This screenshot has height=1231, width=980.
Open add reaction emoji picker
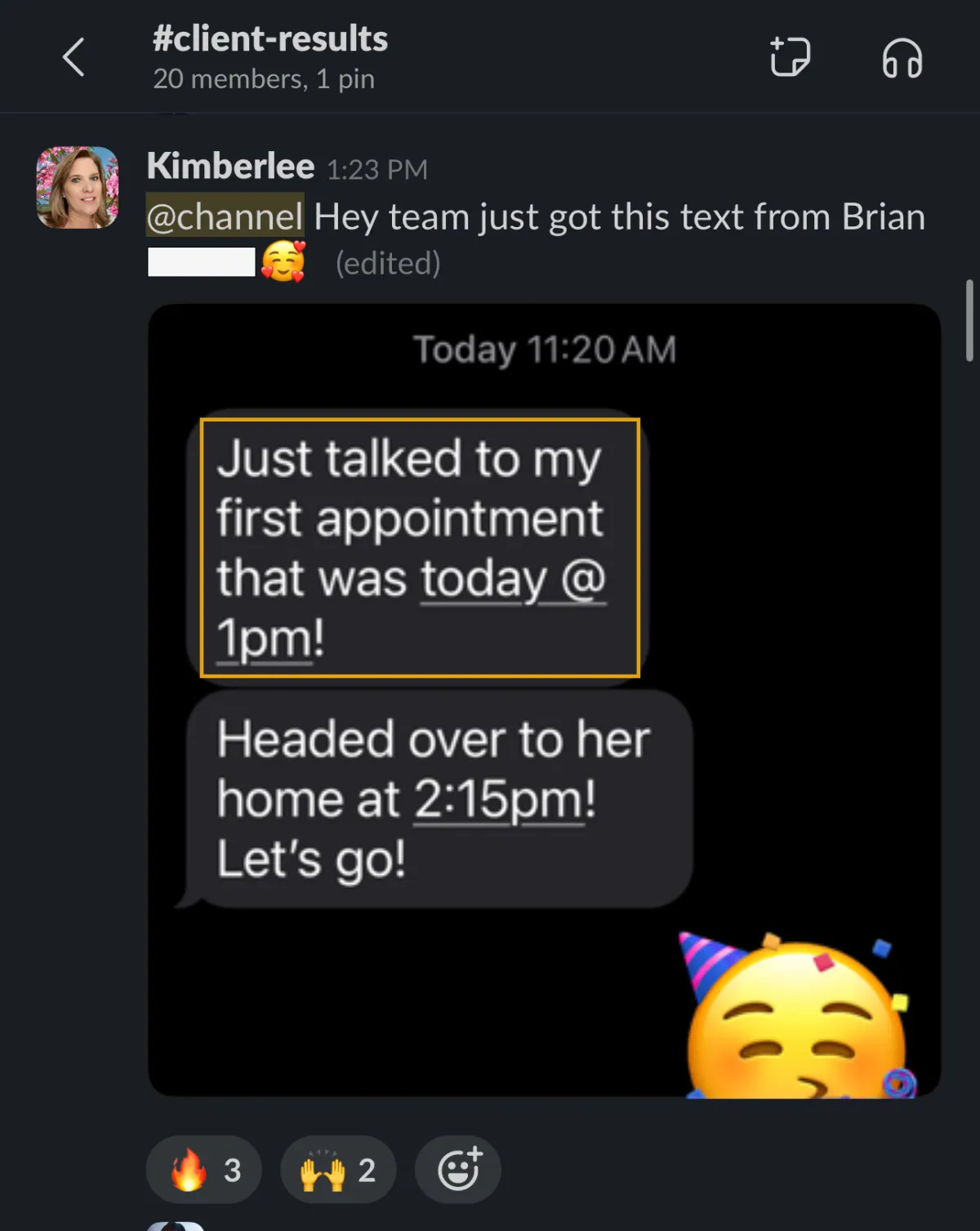(459, 1170)
